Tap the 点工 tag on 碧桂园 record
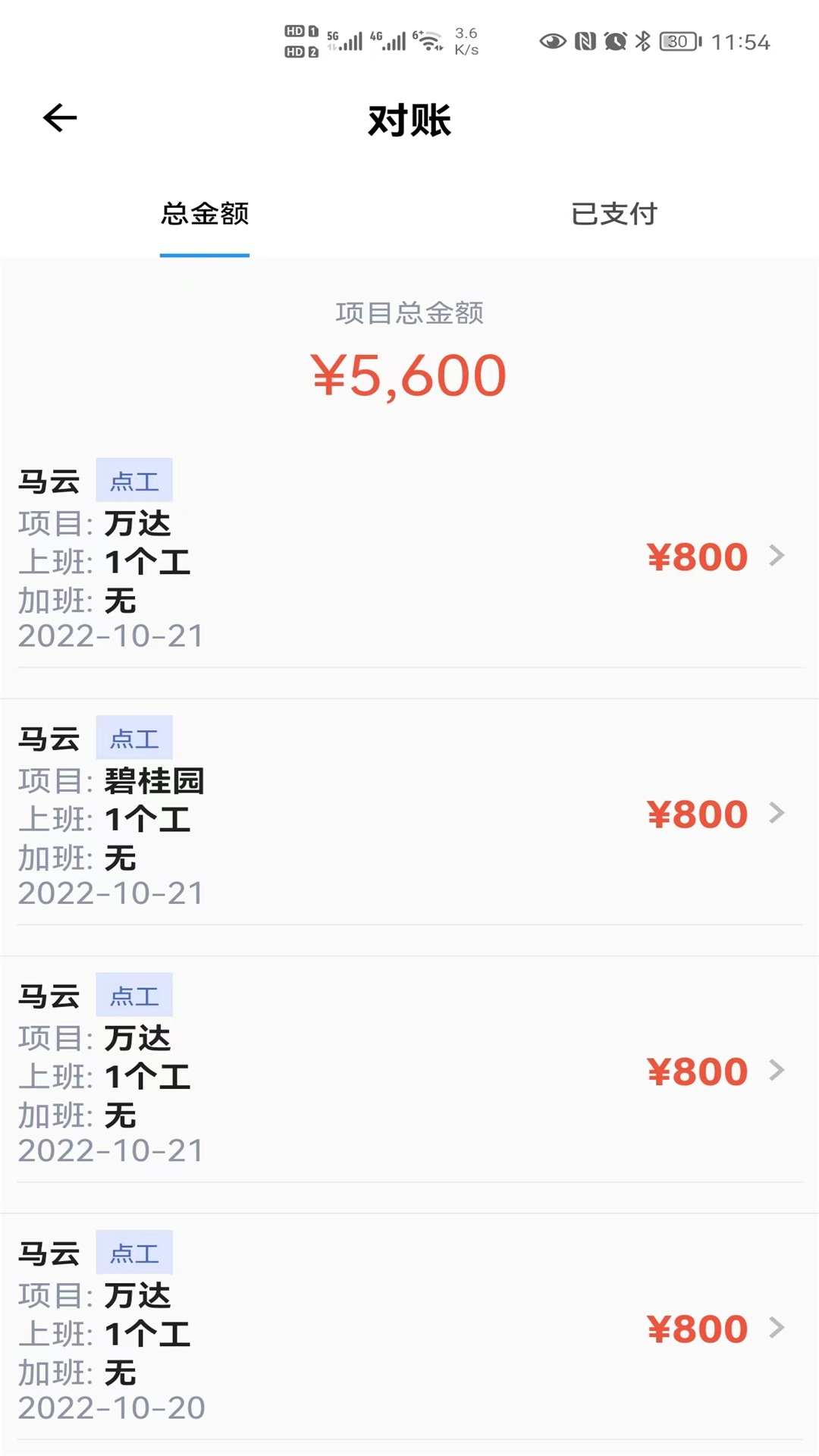The width and height of the screenshot is (819, 1456). pos(134,737)
